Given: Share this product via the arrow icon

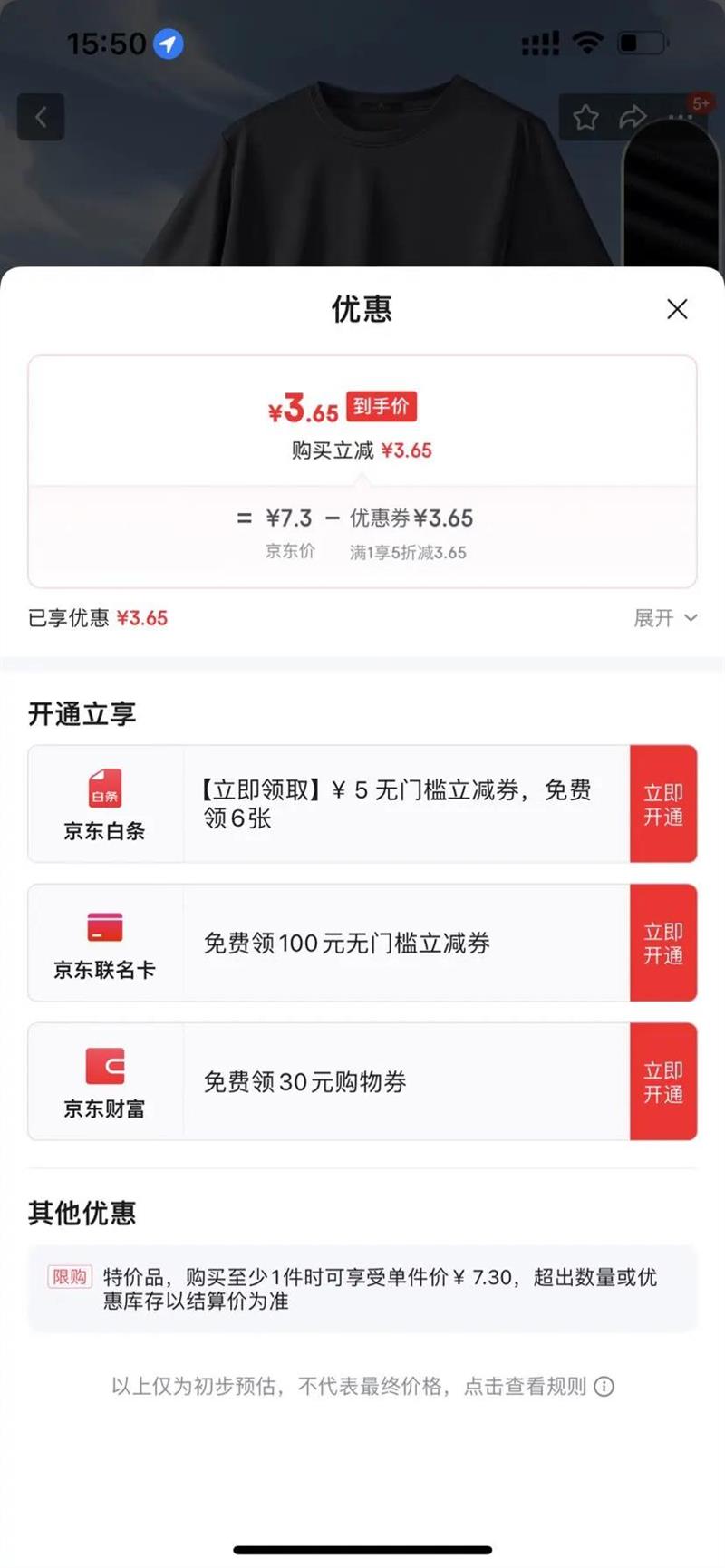Looking at the screenshot, I should tap(633, 117).
